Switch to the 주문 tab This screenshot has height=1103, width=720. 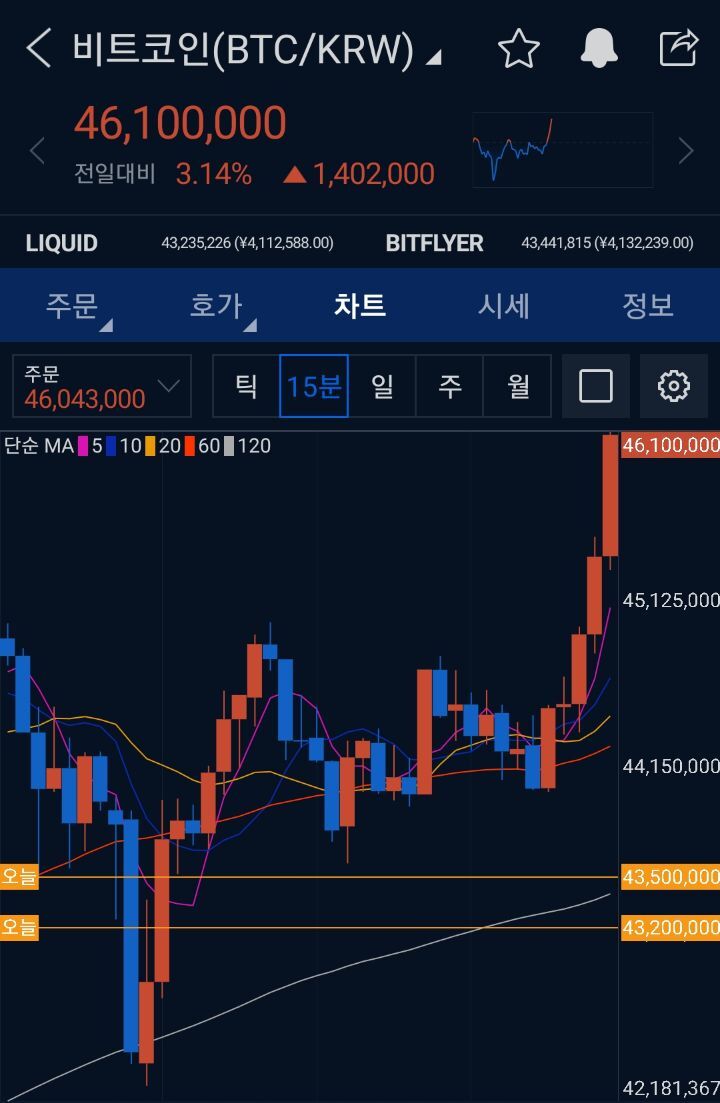pyautogui.click(x=72, y=305)
